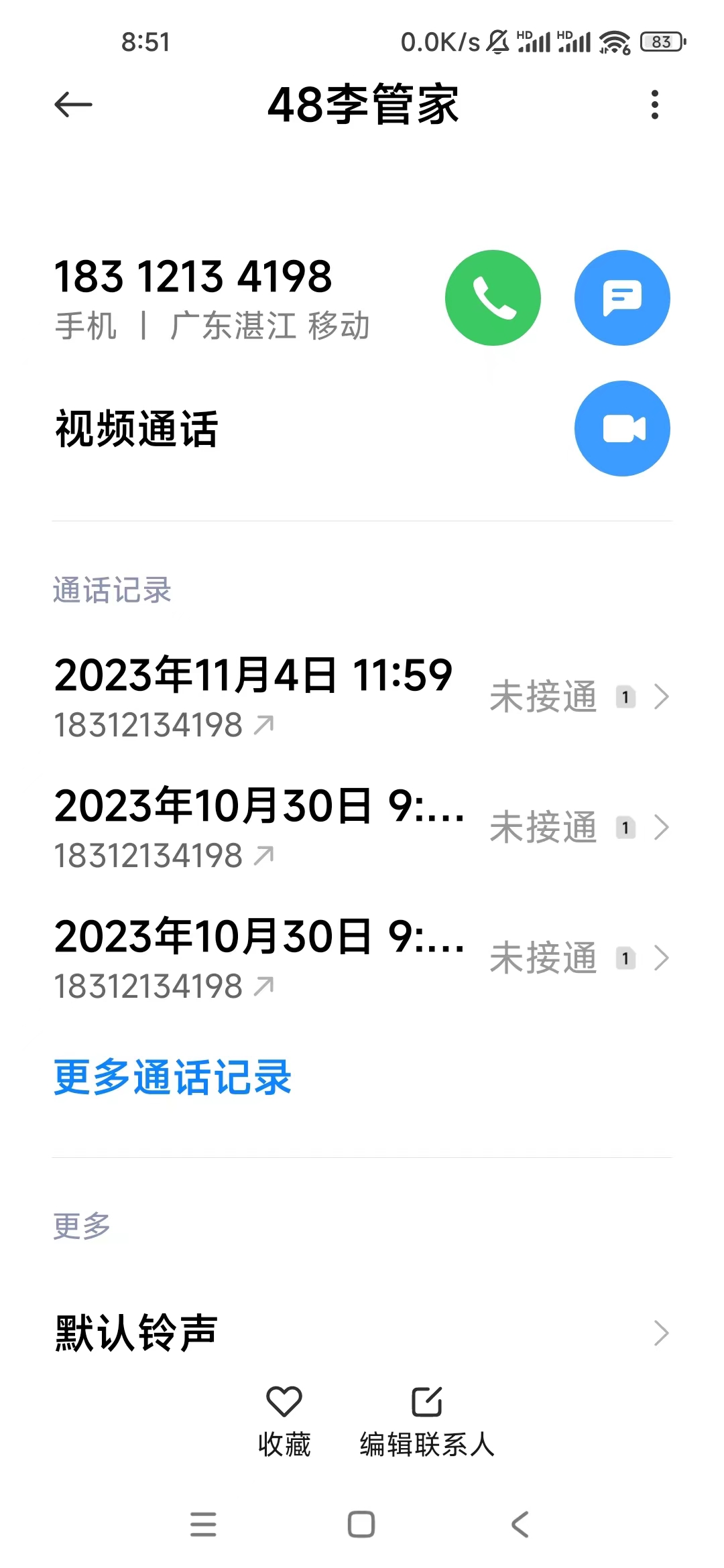The width and height of the screenshot is (724, 1568).
Task: Open recent apps from the navigation bar
Action: pyautogui.click(x=203, y=1524)
